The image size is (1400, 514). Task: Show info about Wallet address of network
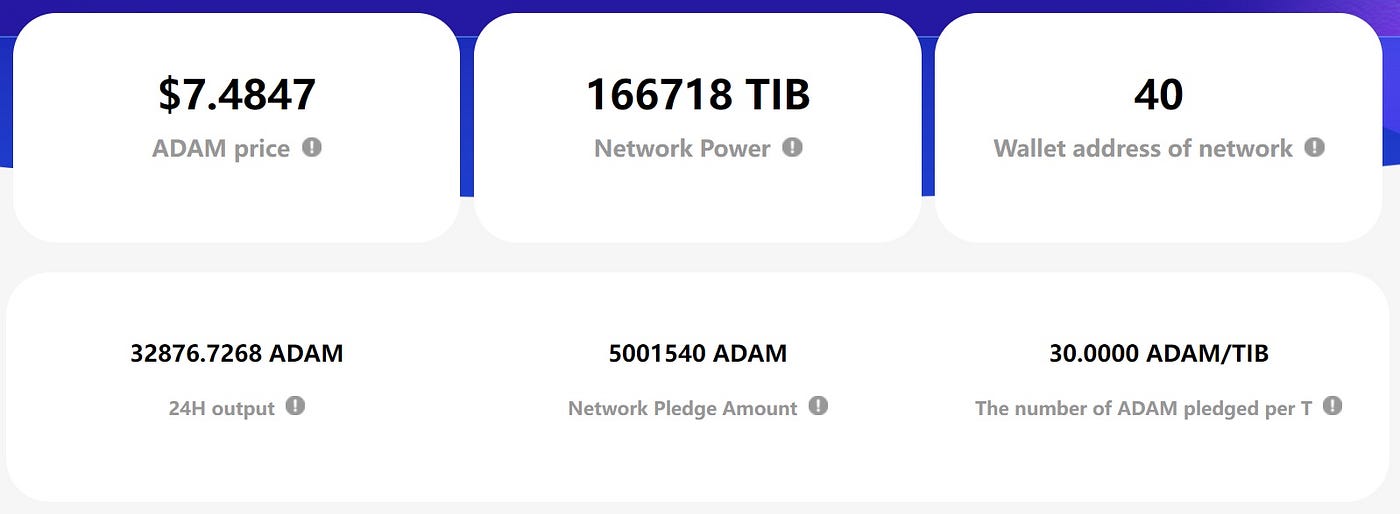click(1314, 148)
